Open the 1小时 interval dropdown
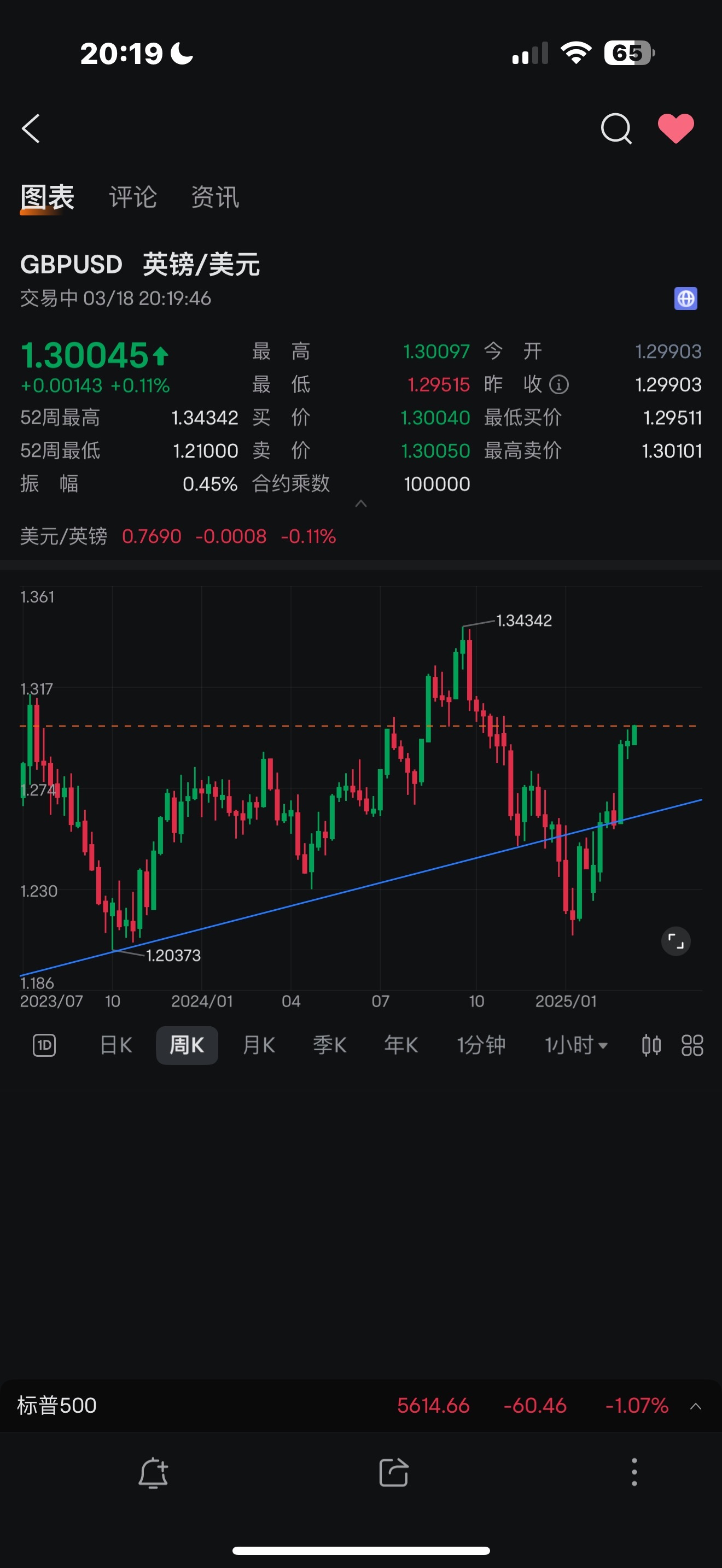 [x=576, y=1045]
